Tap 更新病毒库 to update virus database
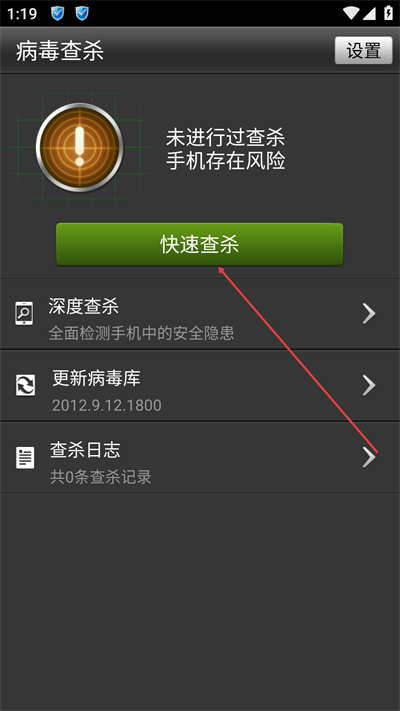The height and width of the screenshot is (711, 400). 200,386
